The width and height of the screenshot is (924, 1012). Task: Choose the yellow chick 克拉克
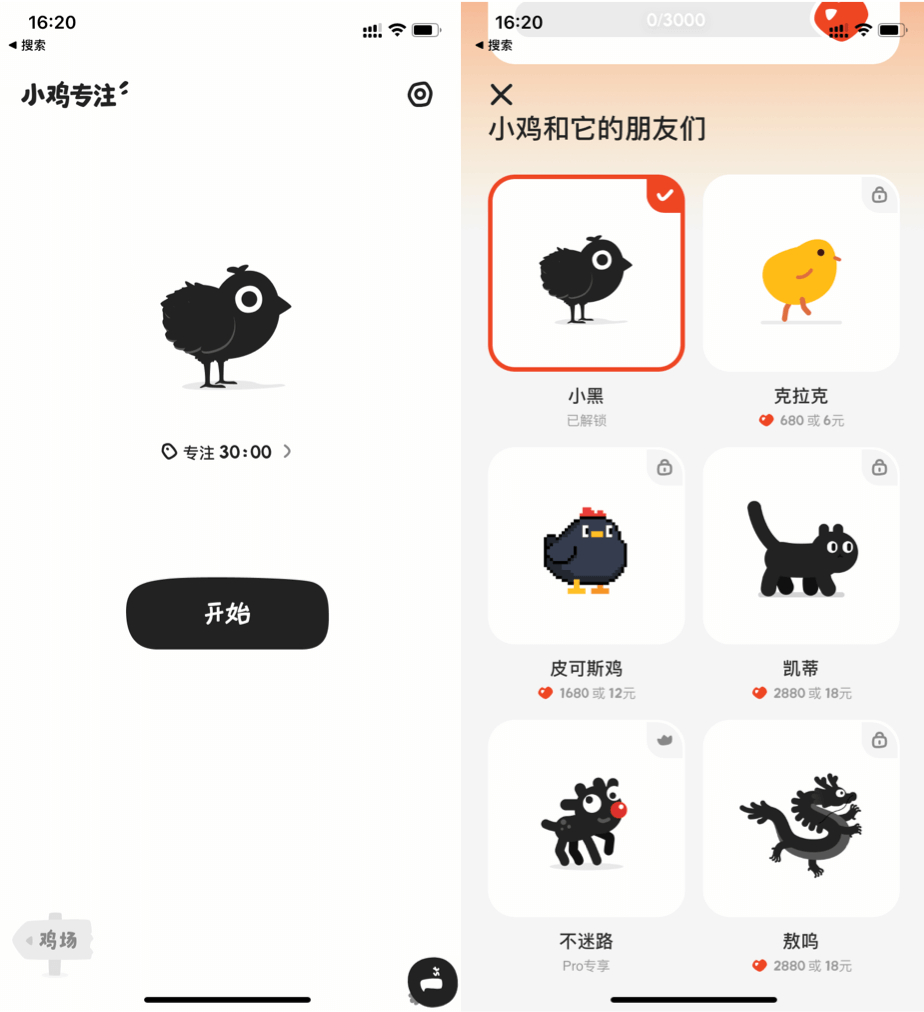[801, 273]
